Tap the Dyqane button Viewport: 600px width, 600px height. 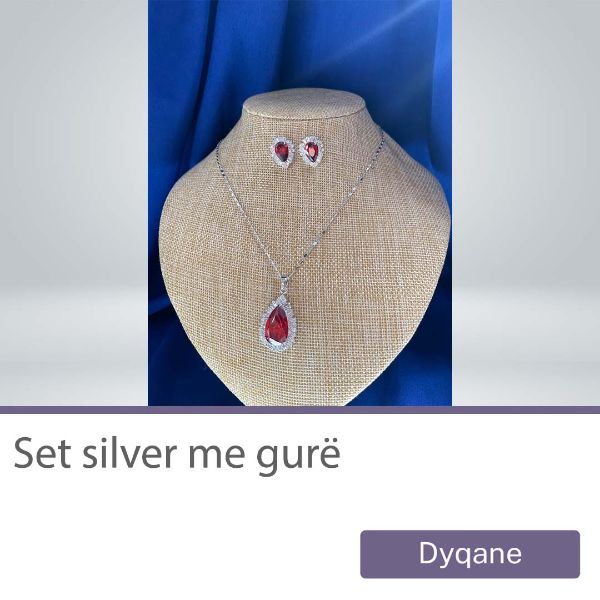click(x=470, y=554)
